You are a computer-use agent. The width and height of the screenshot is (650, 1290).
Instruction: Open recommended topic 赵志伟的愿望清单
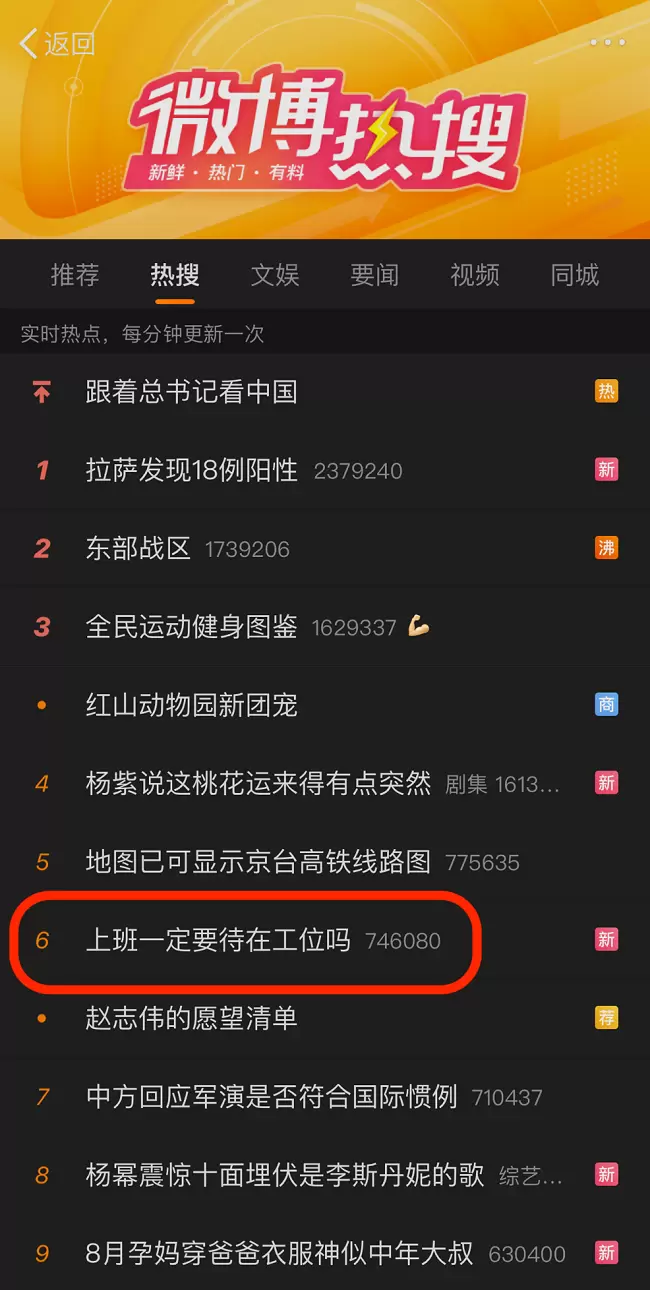pyautogui.click(x=192, y=1018)
